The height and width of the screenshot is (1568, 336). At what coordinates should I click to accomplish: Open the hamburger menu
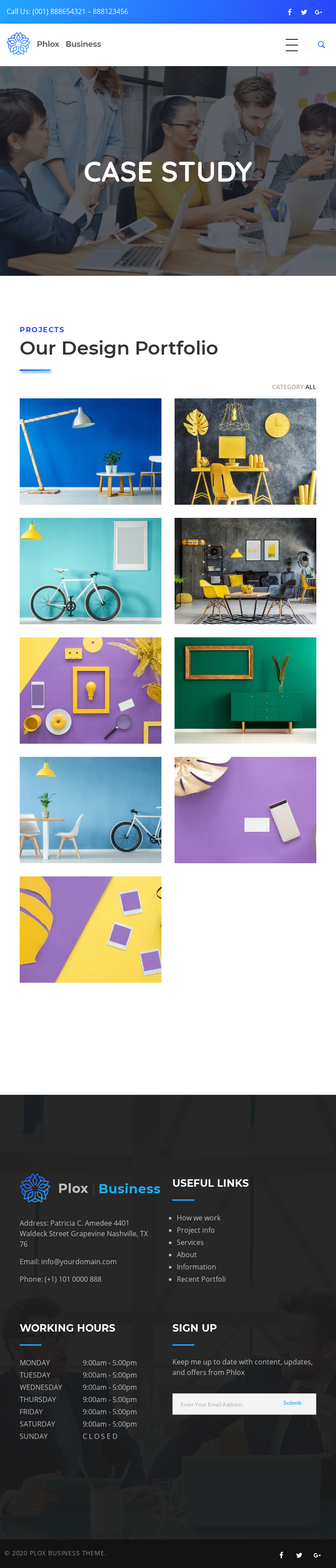pos(291,45)
